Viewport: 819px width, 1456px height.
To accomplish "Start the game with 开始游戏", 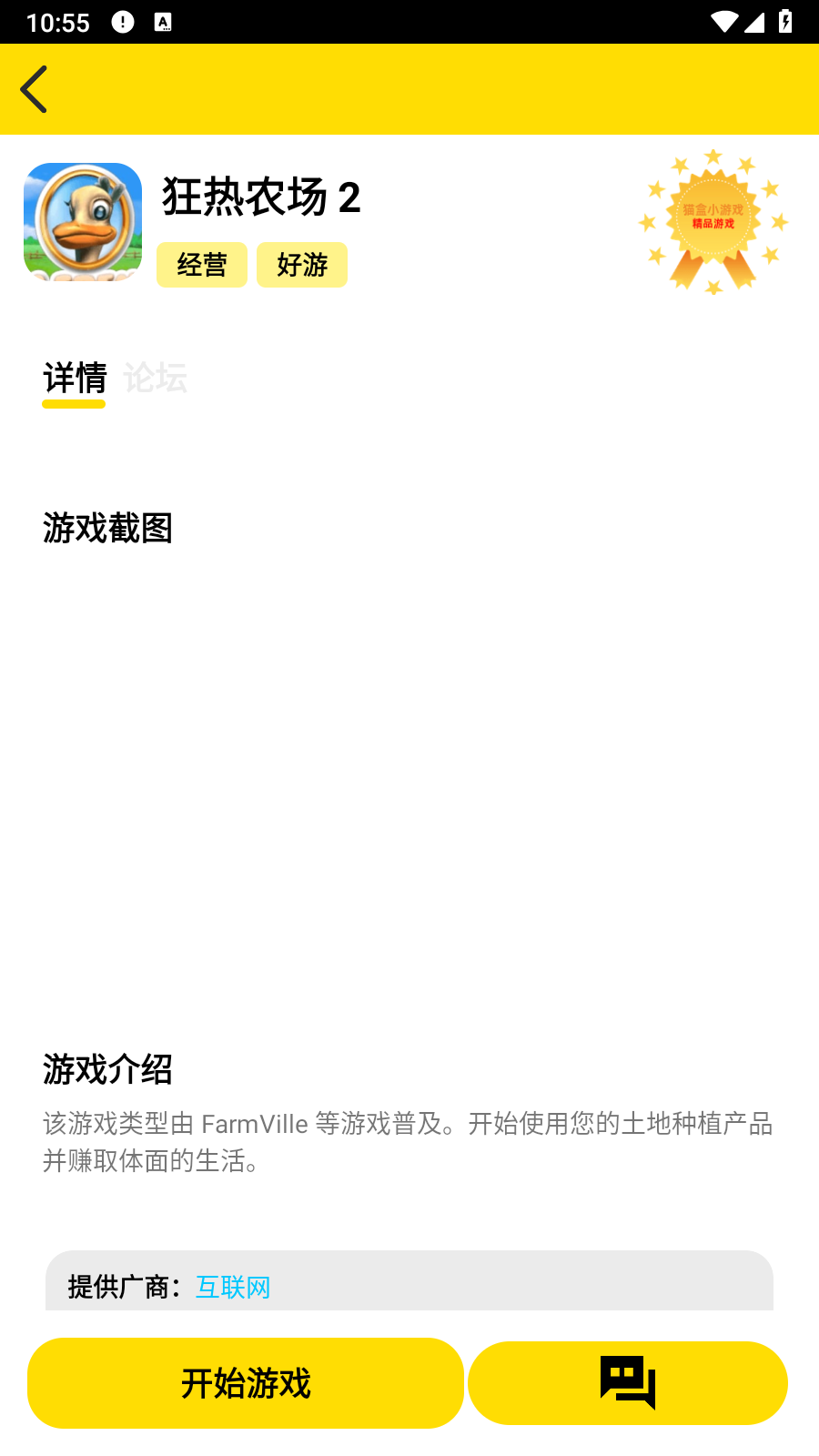I will [246, 1383].
